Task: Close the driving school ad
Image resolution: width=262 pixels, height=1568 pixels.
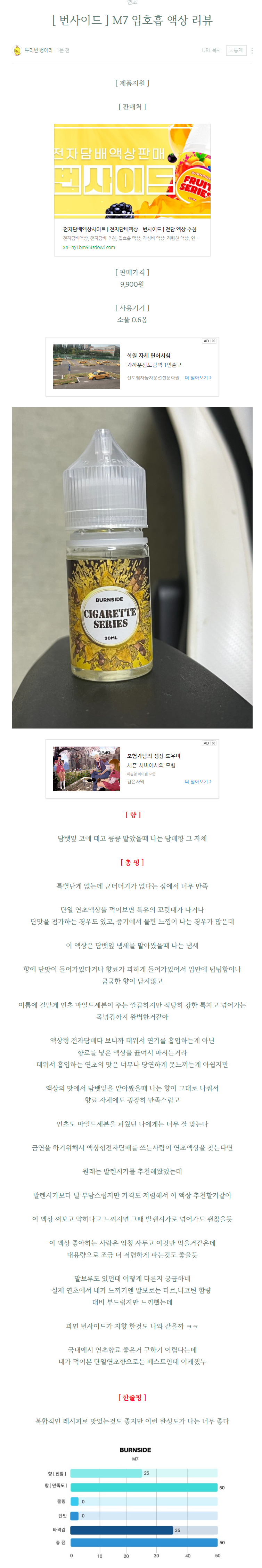Action: (x=213, y=341)
